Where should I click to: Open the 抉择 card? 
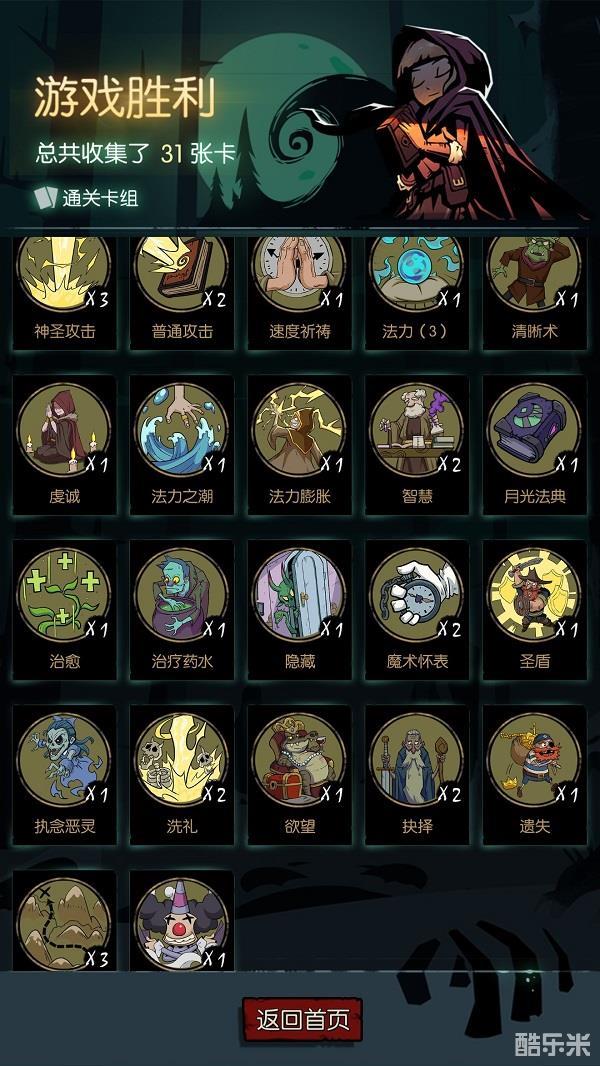pos(416,760)
